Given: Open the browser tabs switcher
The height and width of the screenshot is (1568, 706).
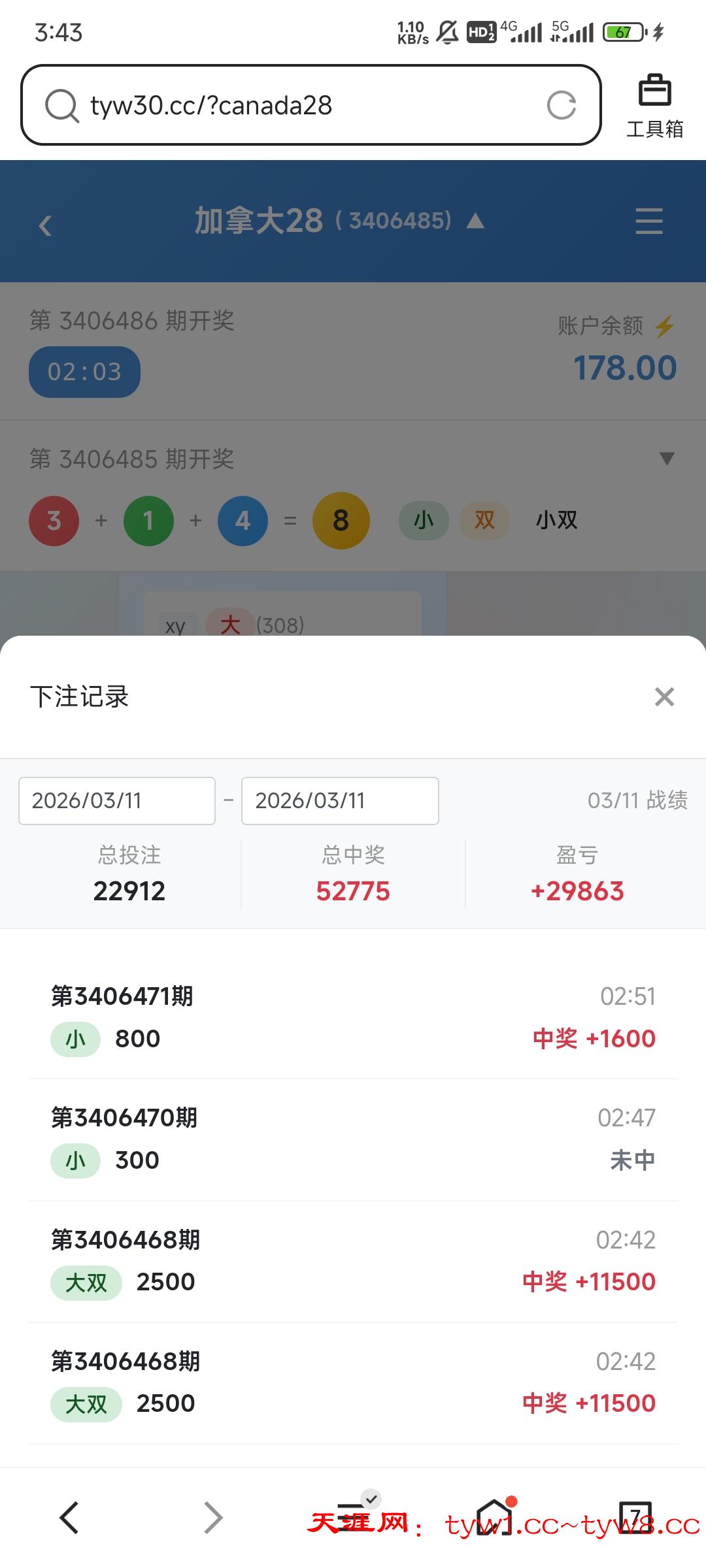Looking at the screenshot, I should coord(635,1517).
